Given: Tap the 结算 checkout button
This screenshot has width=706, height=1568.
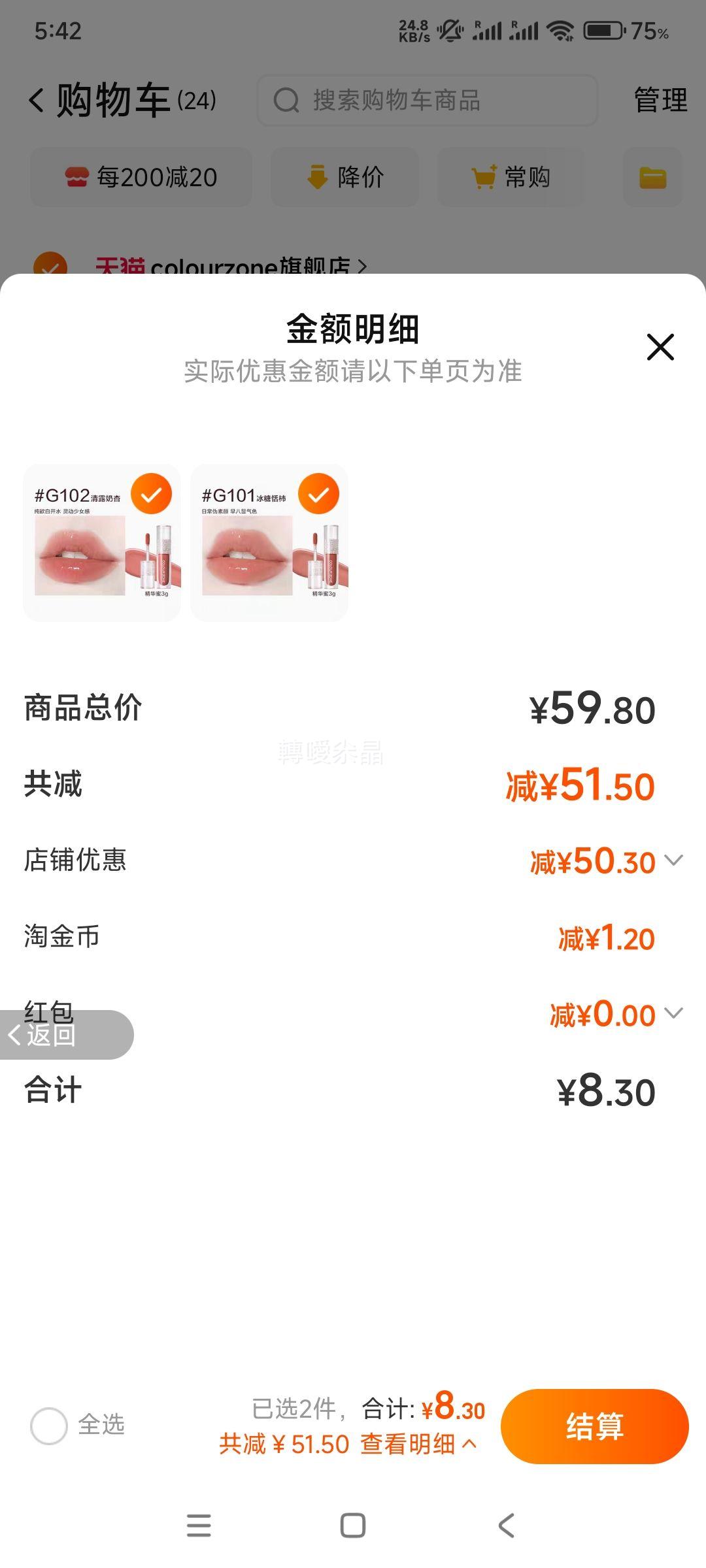Looking at the screenshot, I should pos(594,1426).
